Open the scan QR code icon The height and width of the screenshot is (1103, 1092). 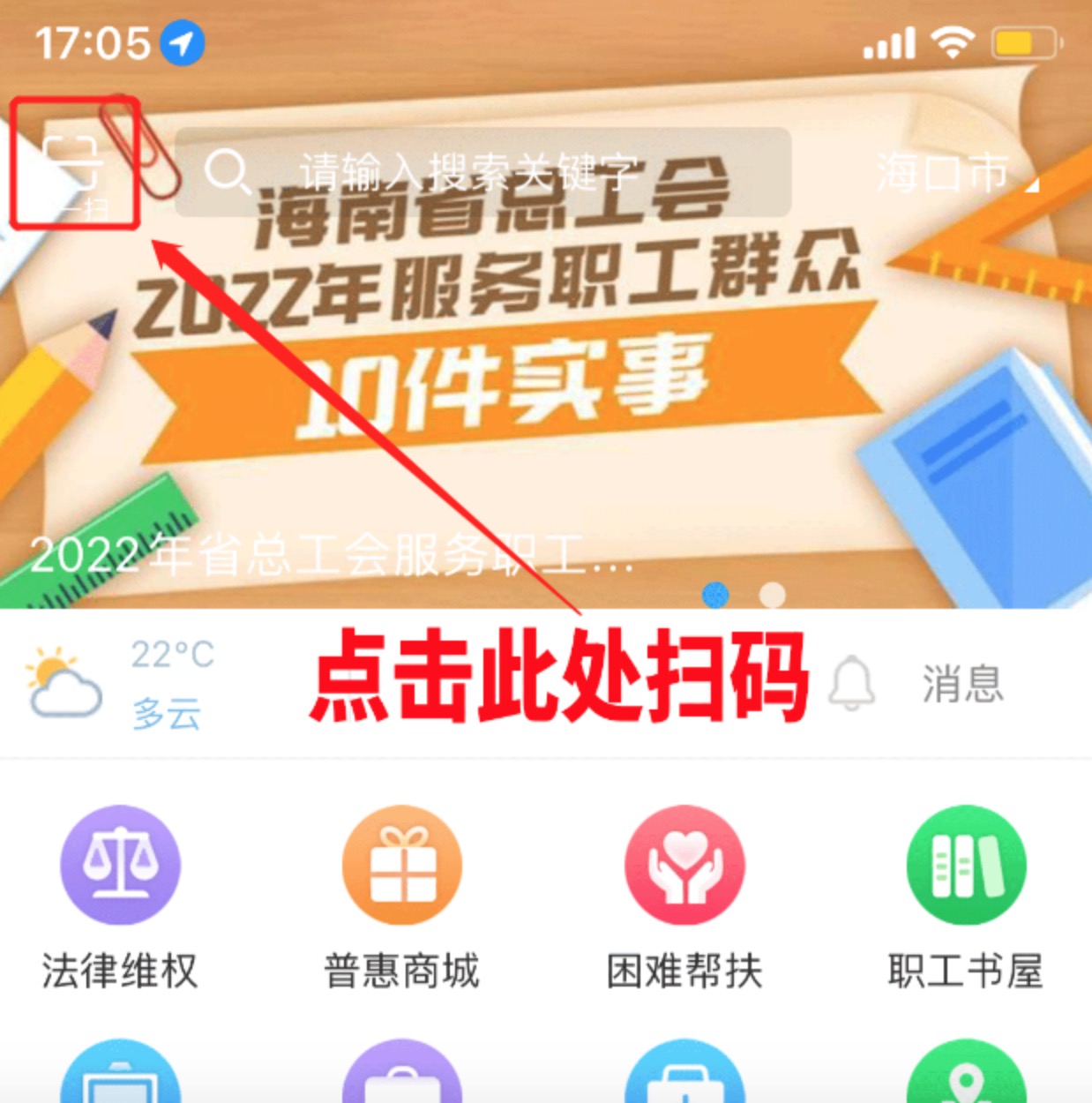click(x=72, y=166)
